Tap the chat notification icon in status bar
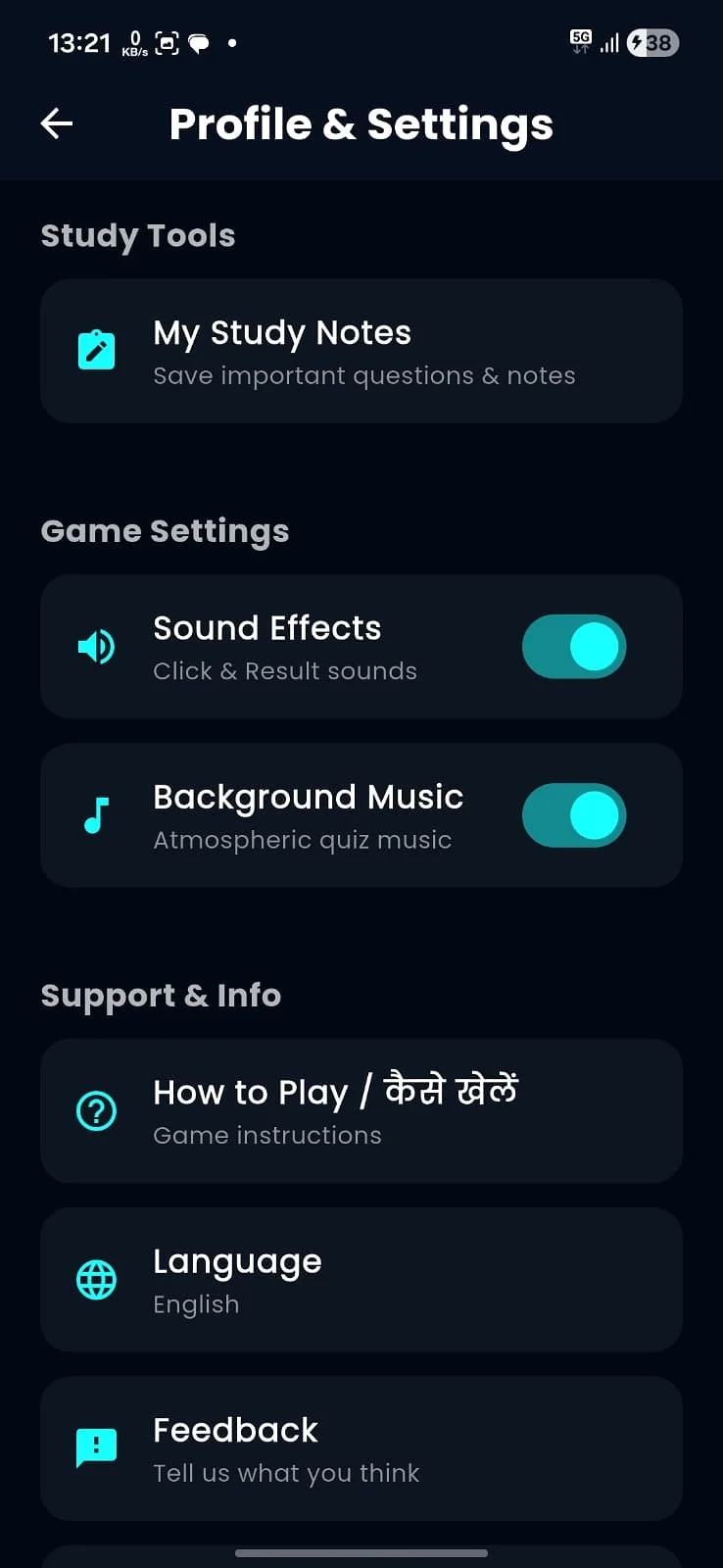 click(200, 43)
